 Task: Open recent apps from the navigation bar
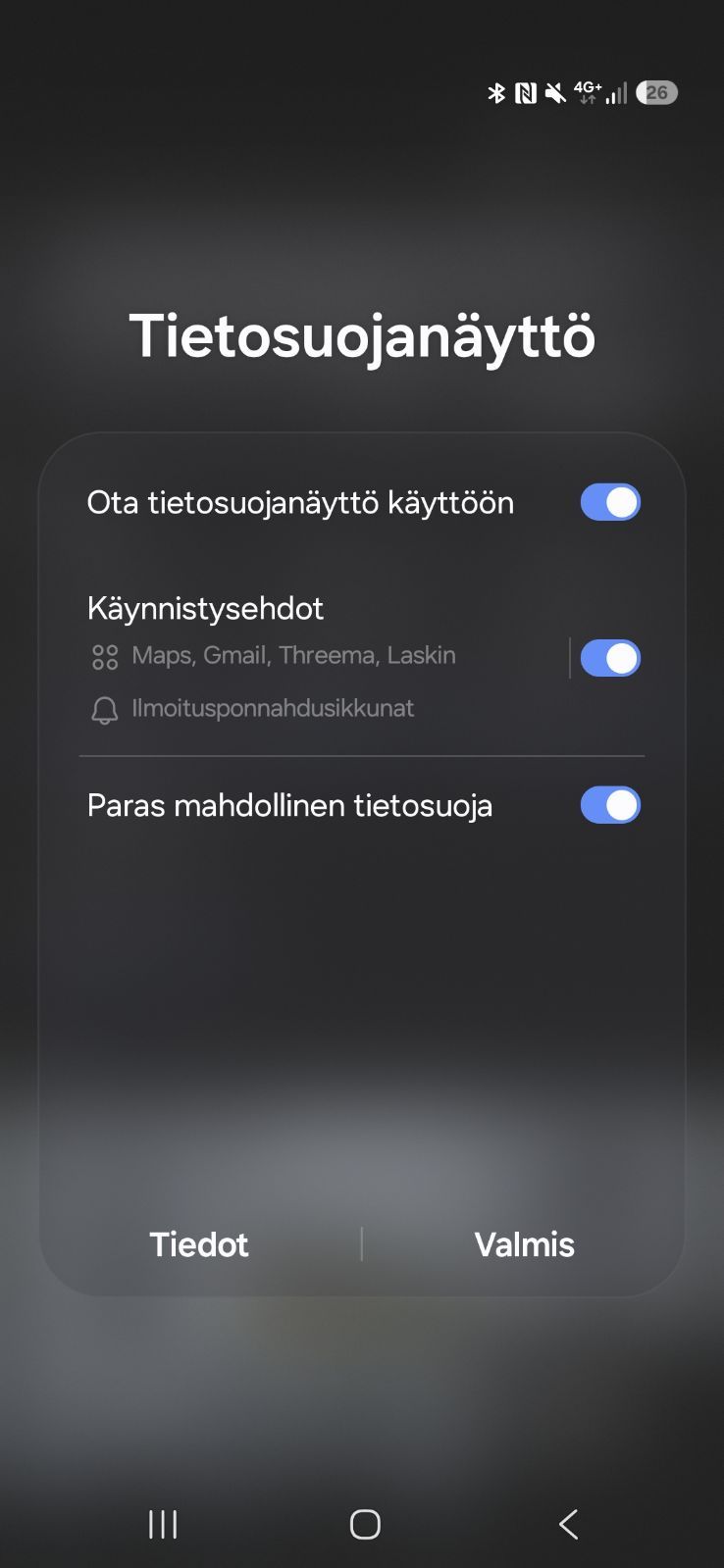163,1524
